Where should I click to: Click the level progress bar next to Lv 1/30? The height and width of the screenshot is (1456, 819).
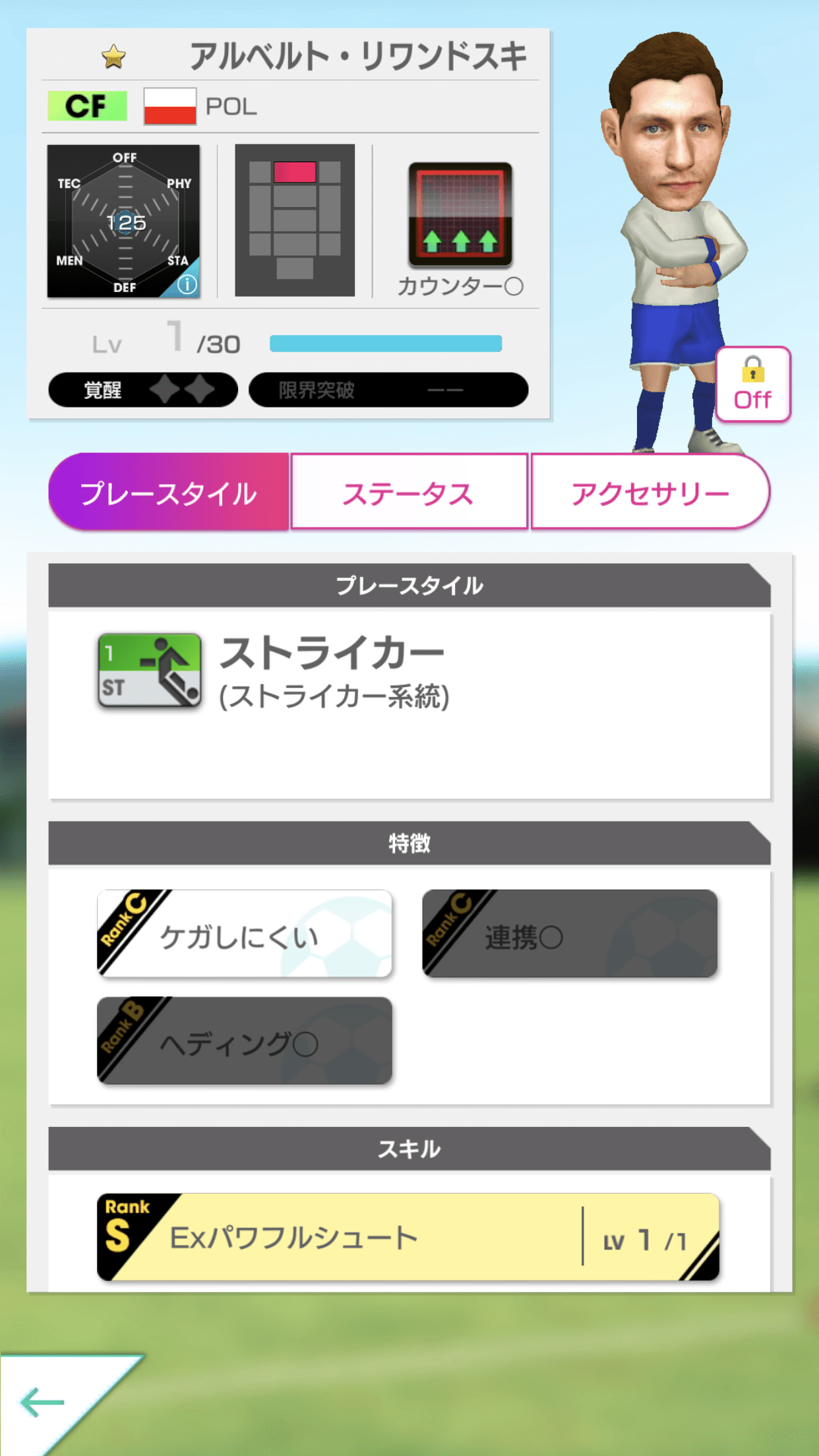click(386, 342)
